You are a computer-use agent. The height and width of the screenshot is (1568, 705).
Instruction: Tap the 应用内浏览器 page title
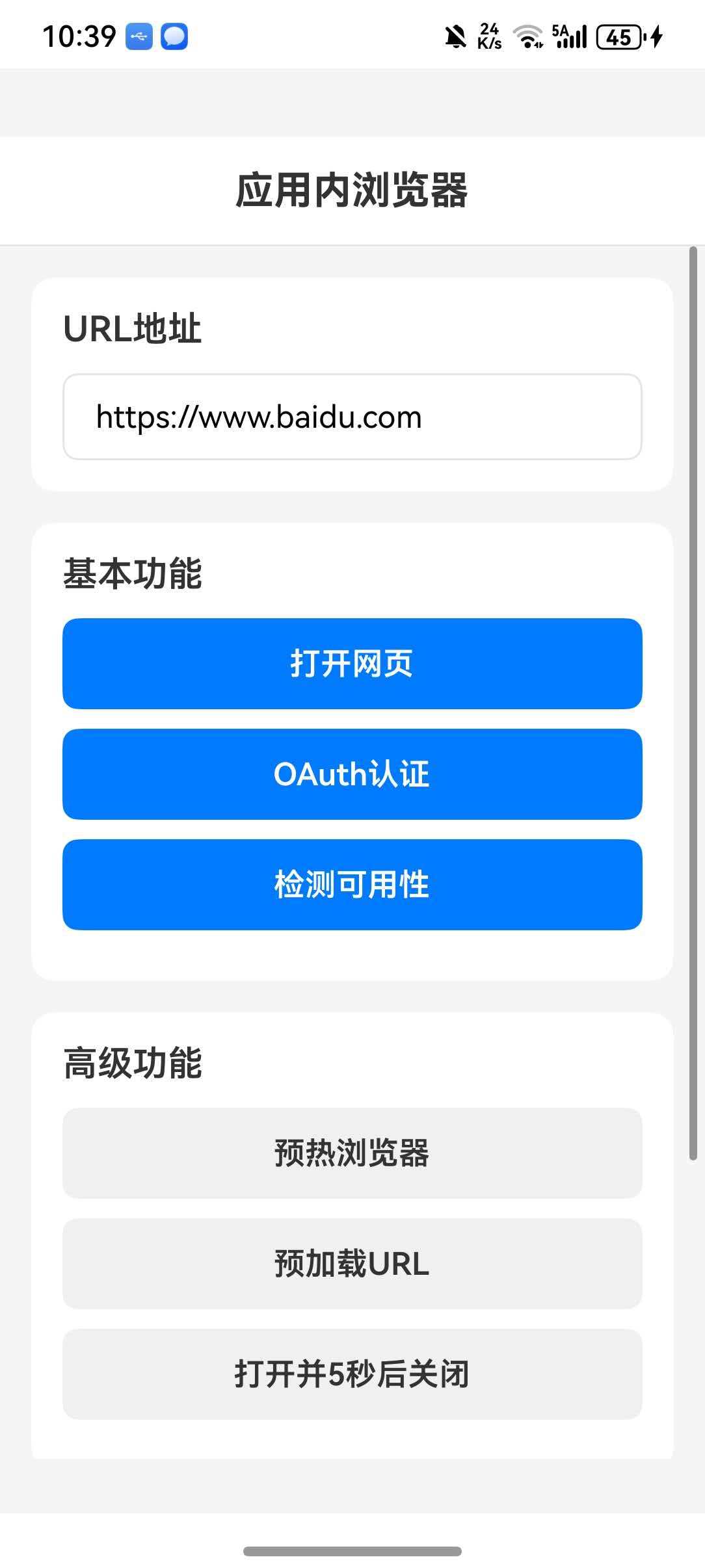(x=352, y=190)
